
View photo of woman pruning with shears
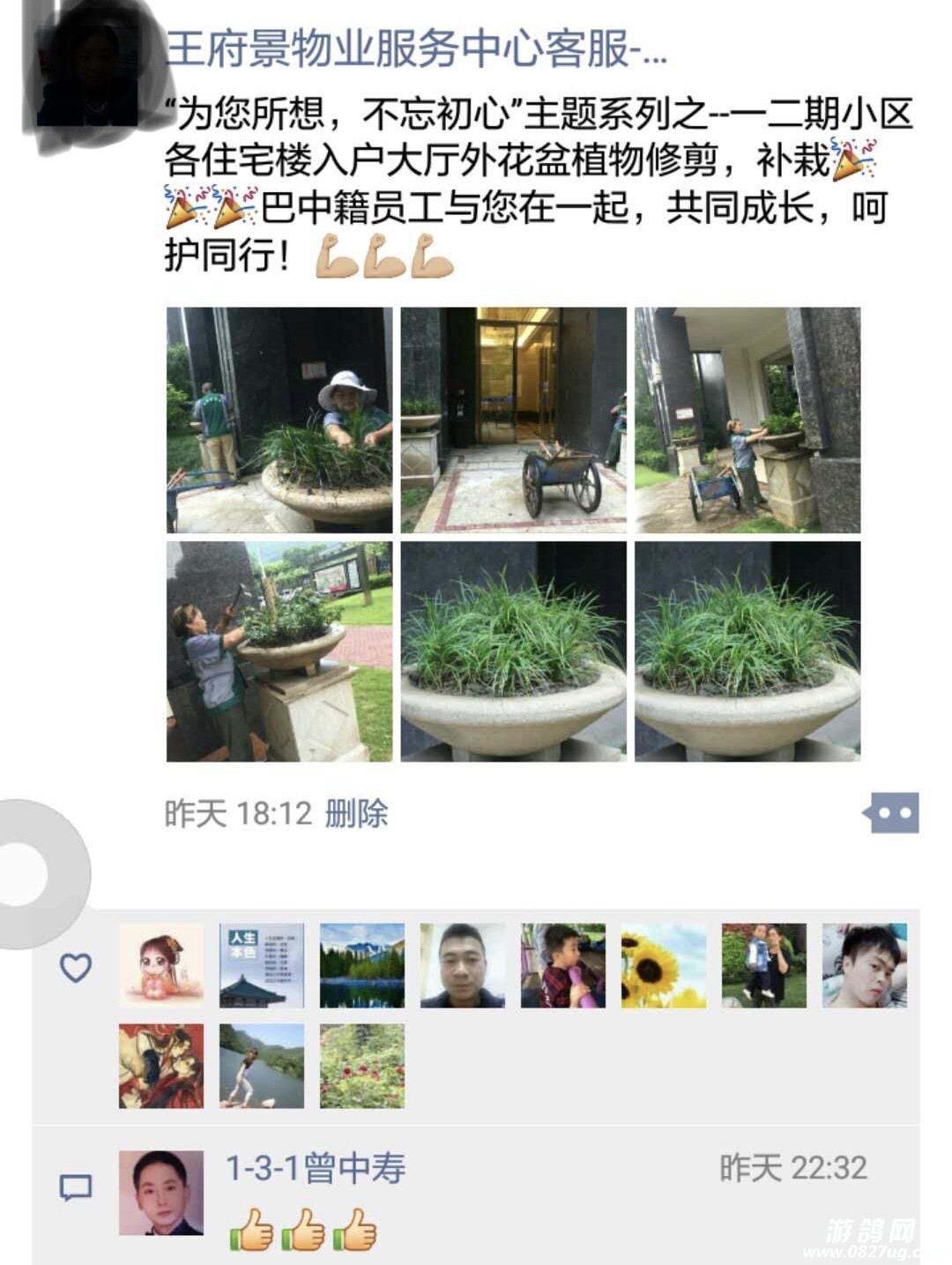coord(279,651)
